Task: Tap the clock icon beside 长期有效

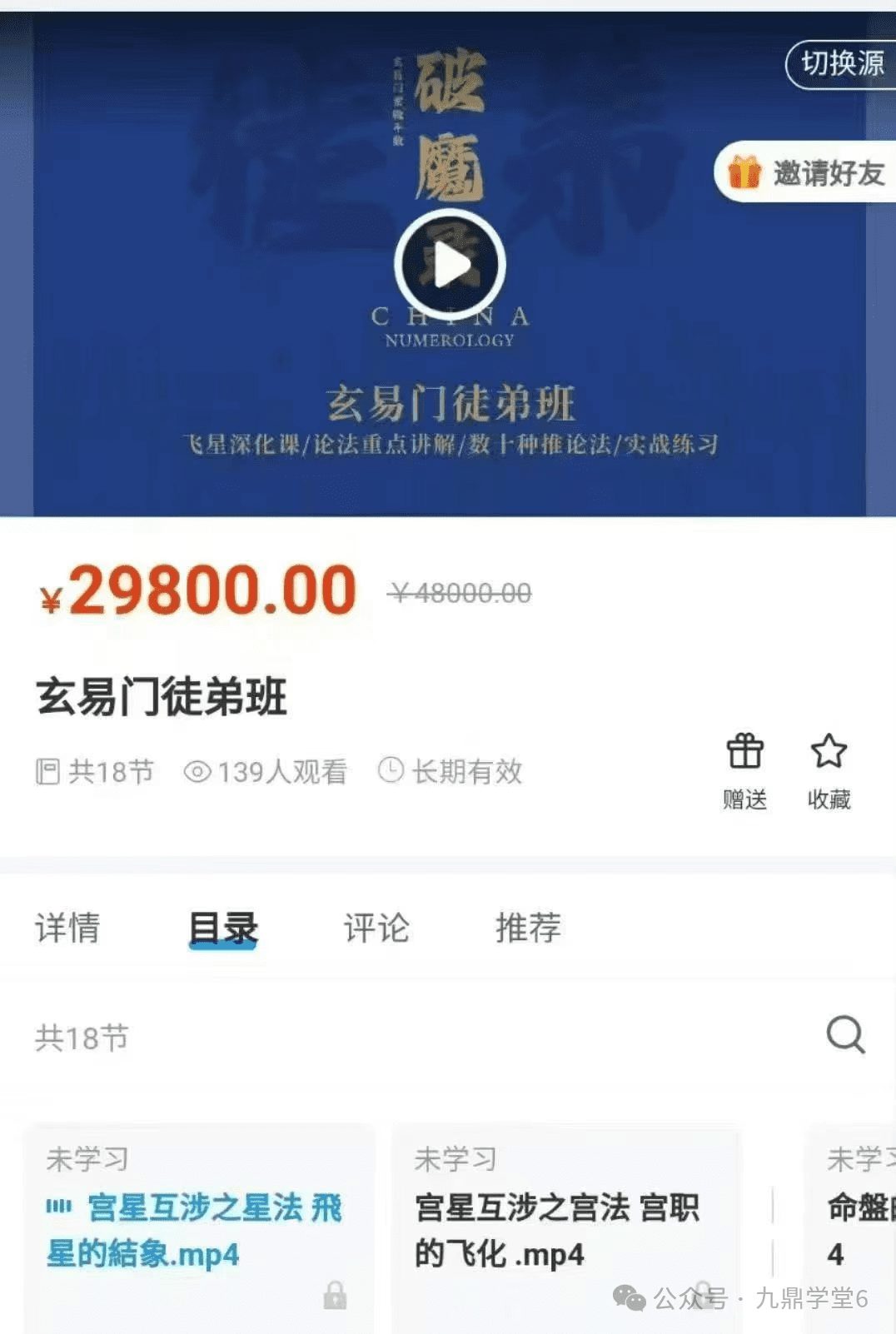Action: (390, 772)
